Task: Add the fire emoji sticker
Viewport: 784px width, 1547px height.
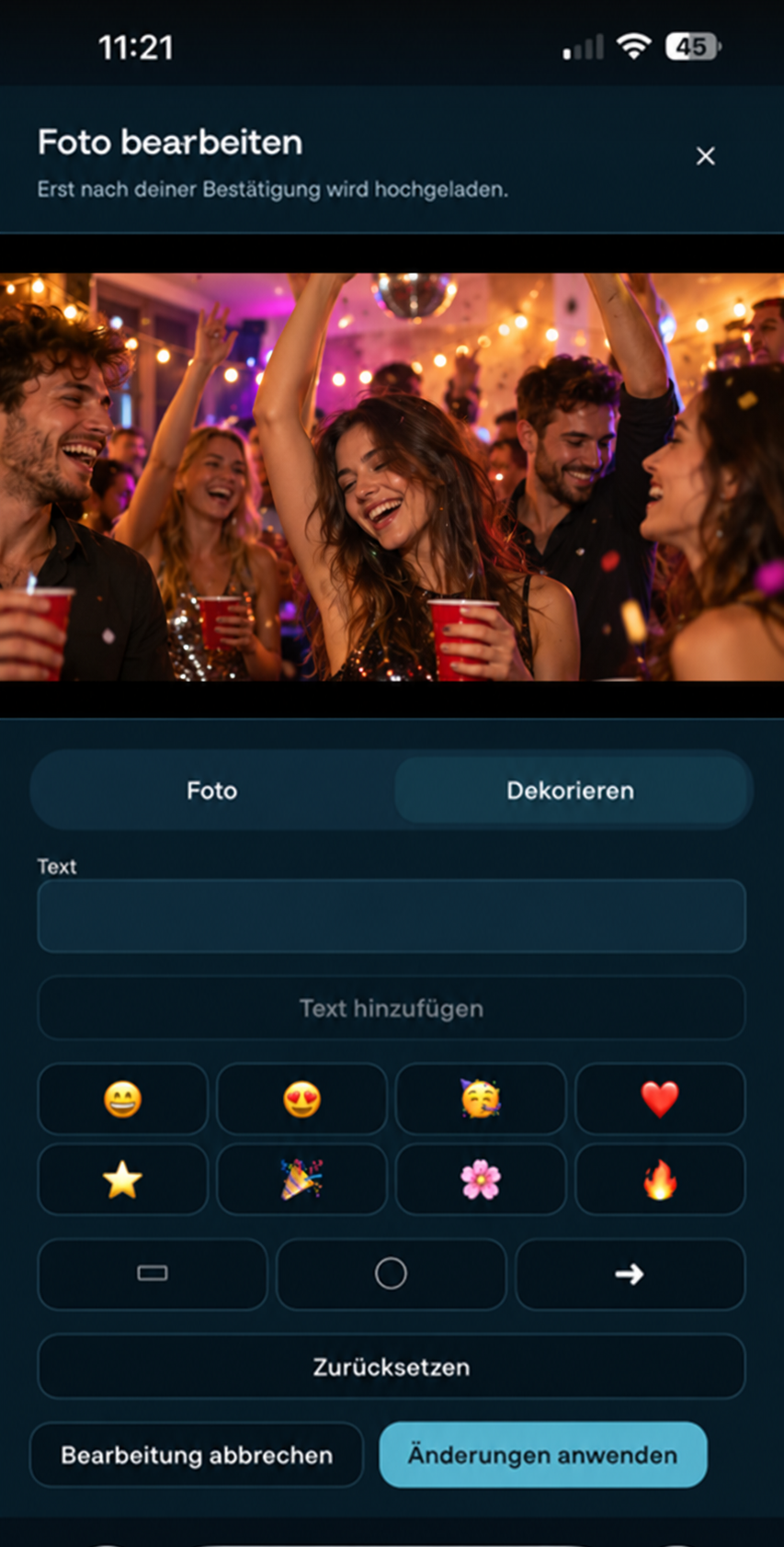Action: click(x=660, y=1179)
